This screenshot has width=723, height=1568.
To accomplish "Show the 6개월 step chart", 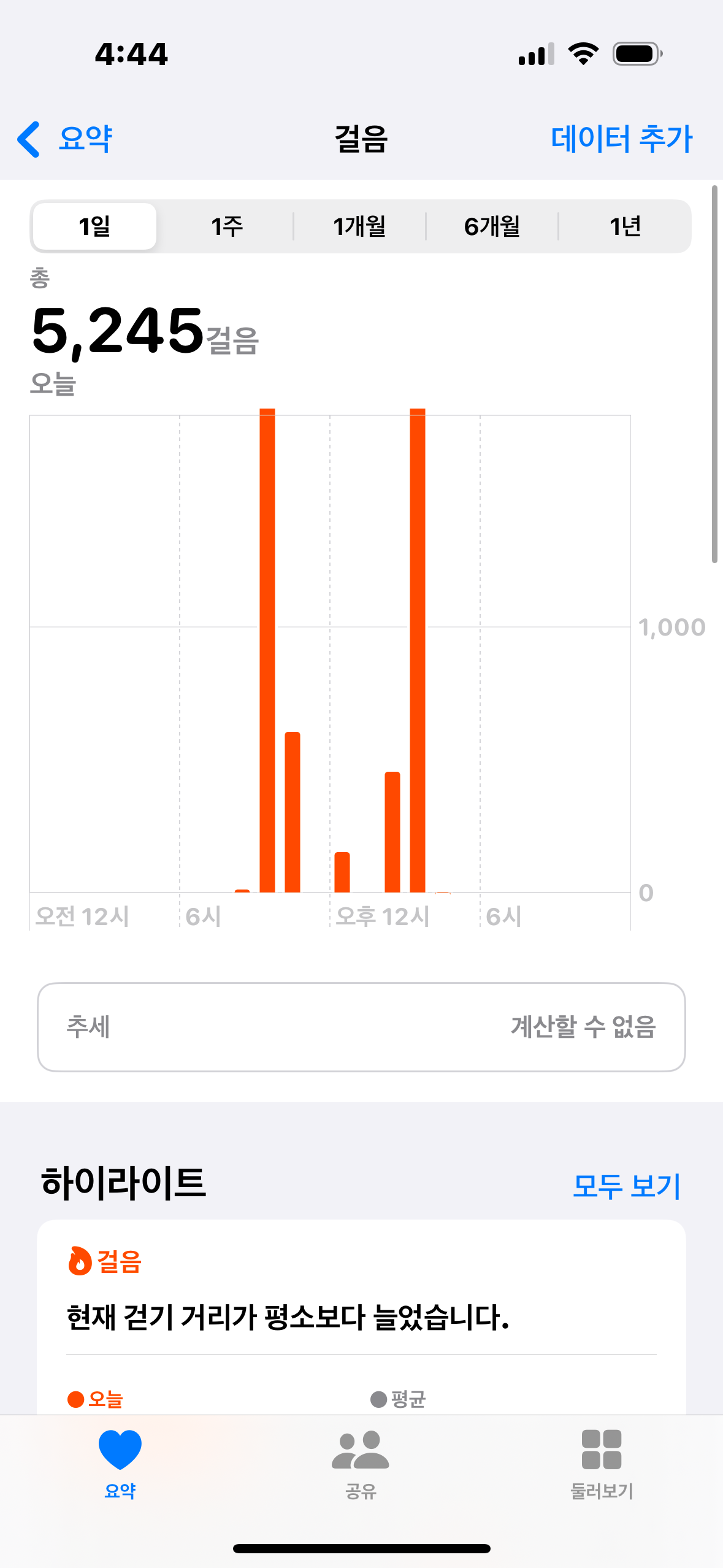I will [x=492, y=226].
